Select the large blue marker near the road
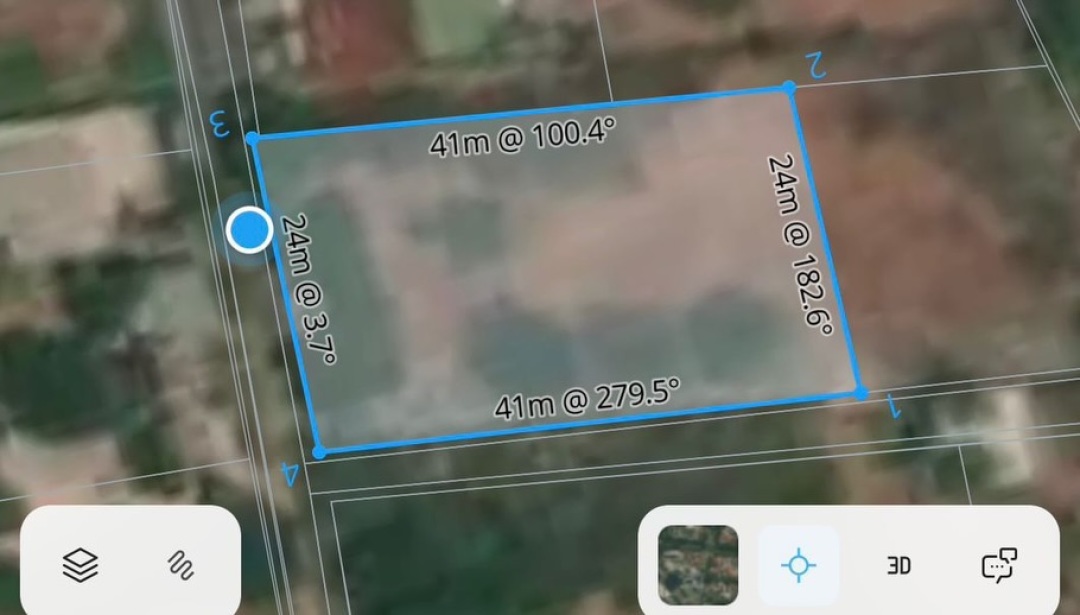This screenshot has width=1080, height=615. 249,230
